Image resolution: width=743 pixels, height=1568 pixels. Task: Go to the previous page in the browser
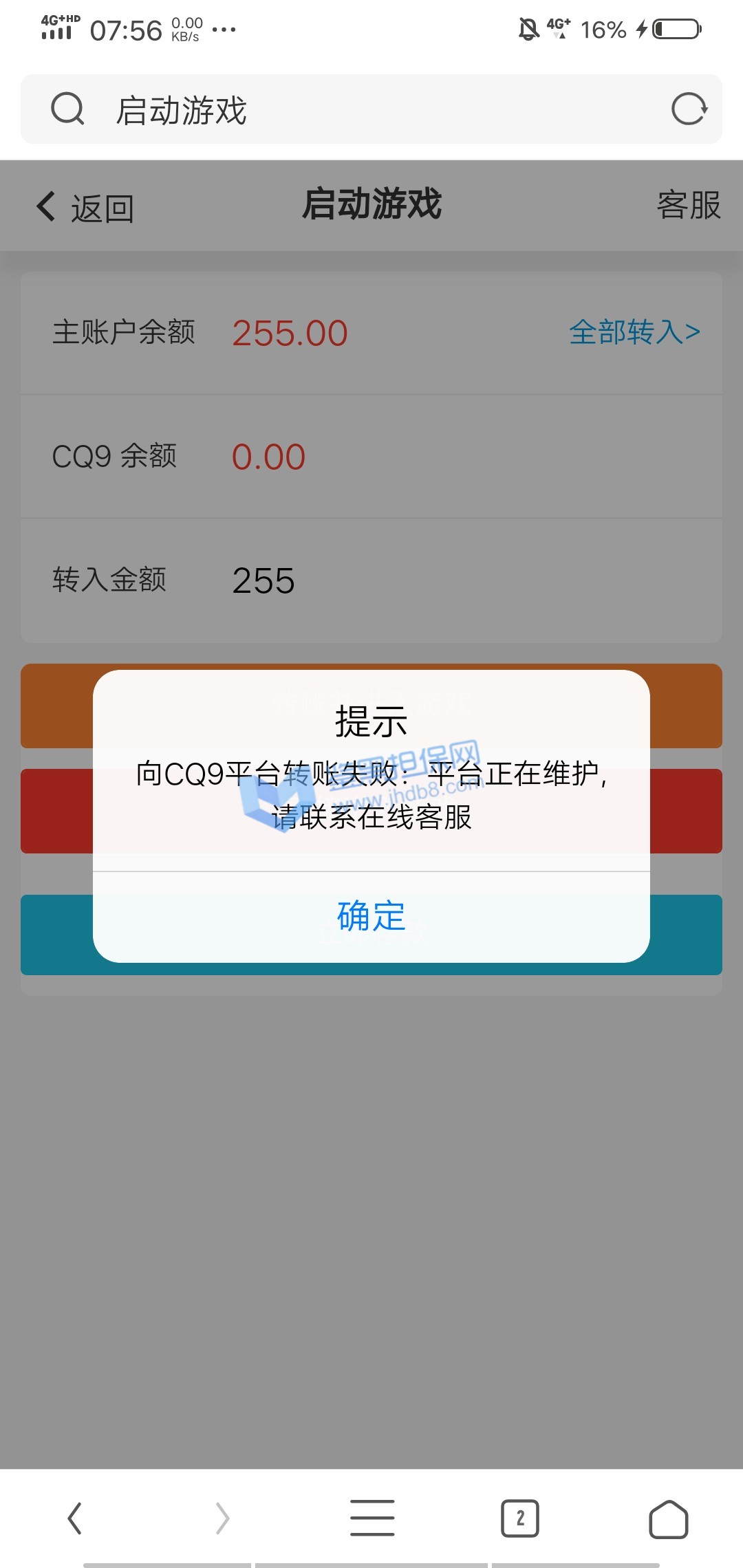(75, 1518)
